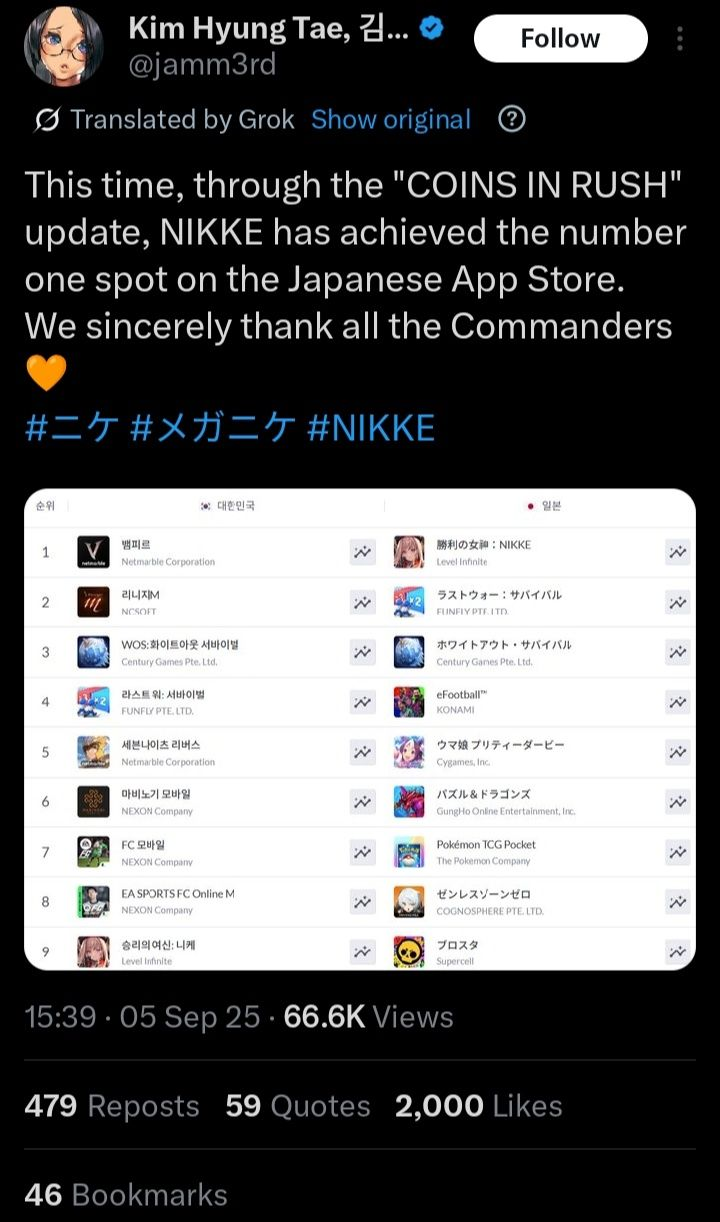Open the #ニケ hashtag
This screenshot has height=1222, width=720.
71,428
